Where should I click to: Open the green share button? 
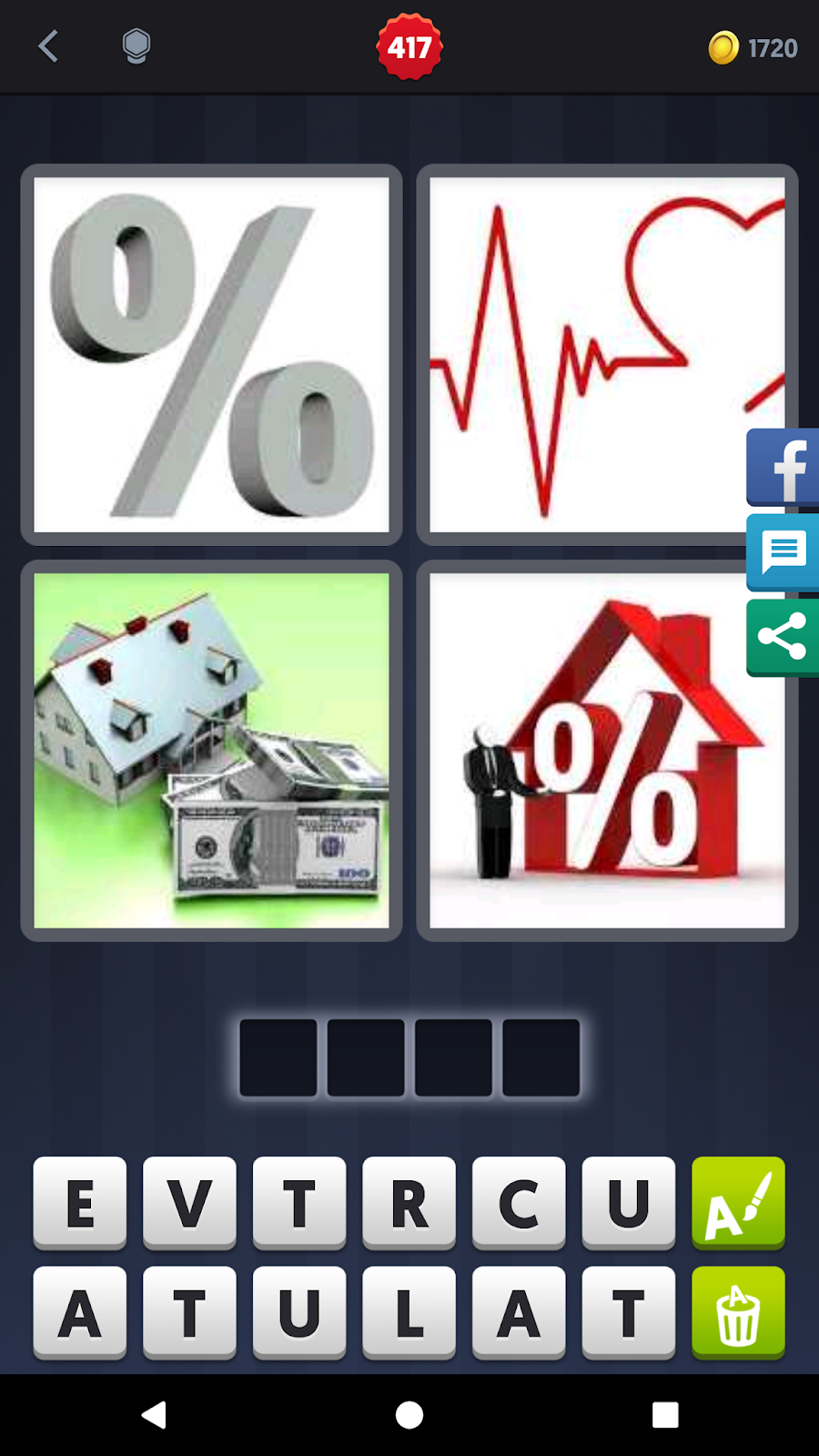click(x=784, y=637)
